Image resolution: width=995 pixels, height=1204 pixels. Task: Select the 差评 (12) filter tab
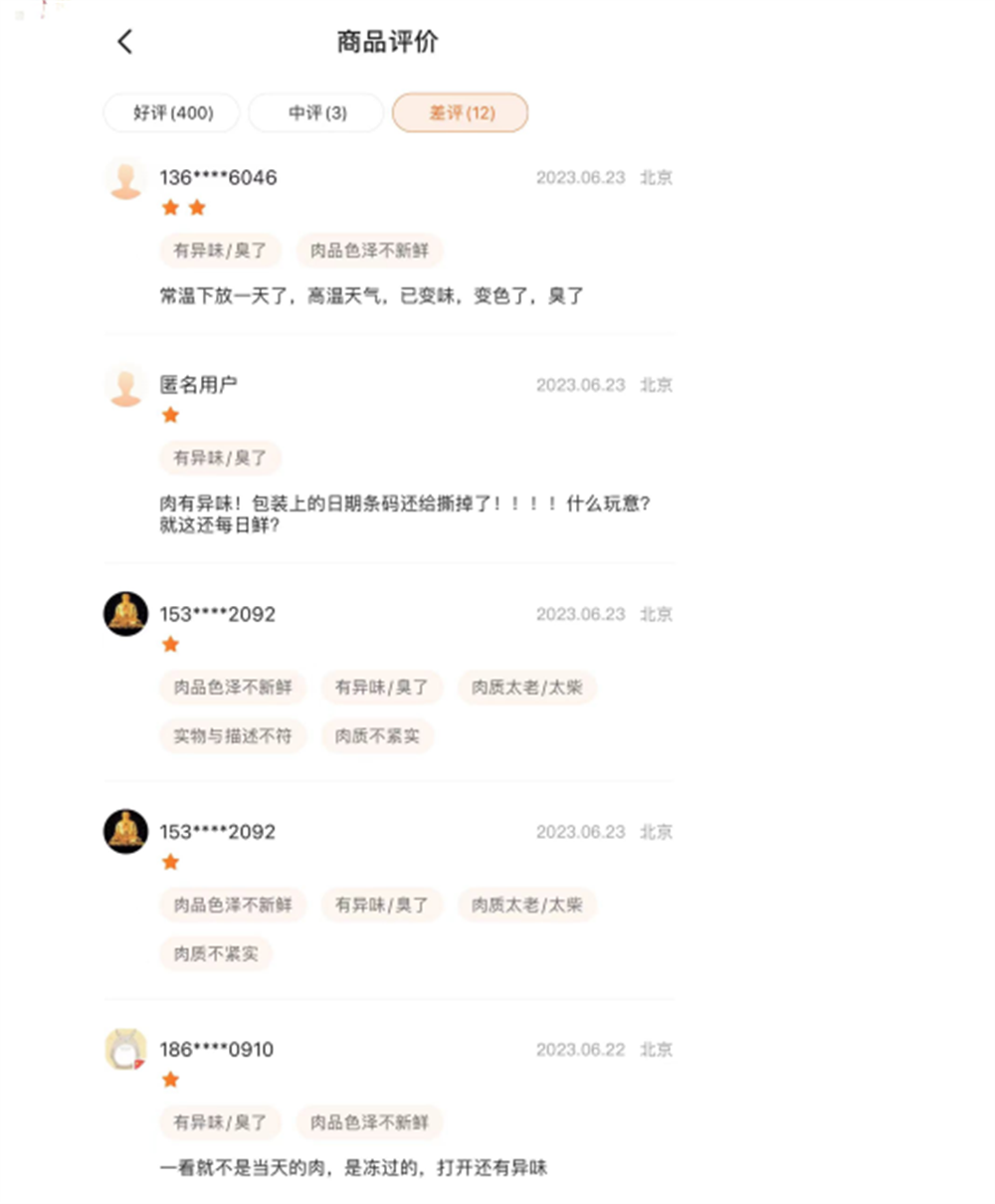click(x=460, y=112)
